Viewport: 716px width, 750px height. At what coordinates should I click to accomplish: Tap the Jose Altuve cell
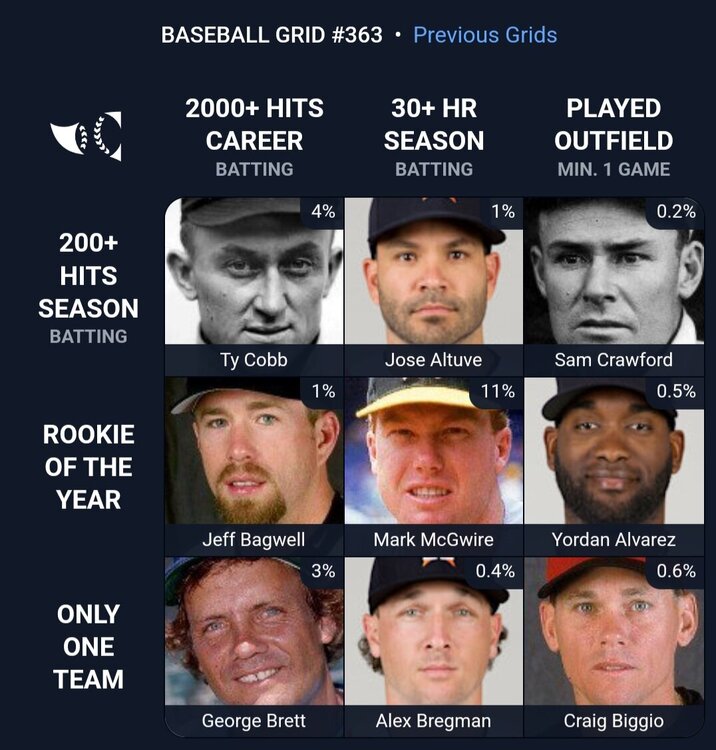[x=433, y=285]
